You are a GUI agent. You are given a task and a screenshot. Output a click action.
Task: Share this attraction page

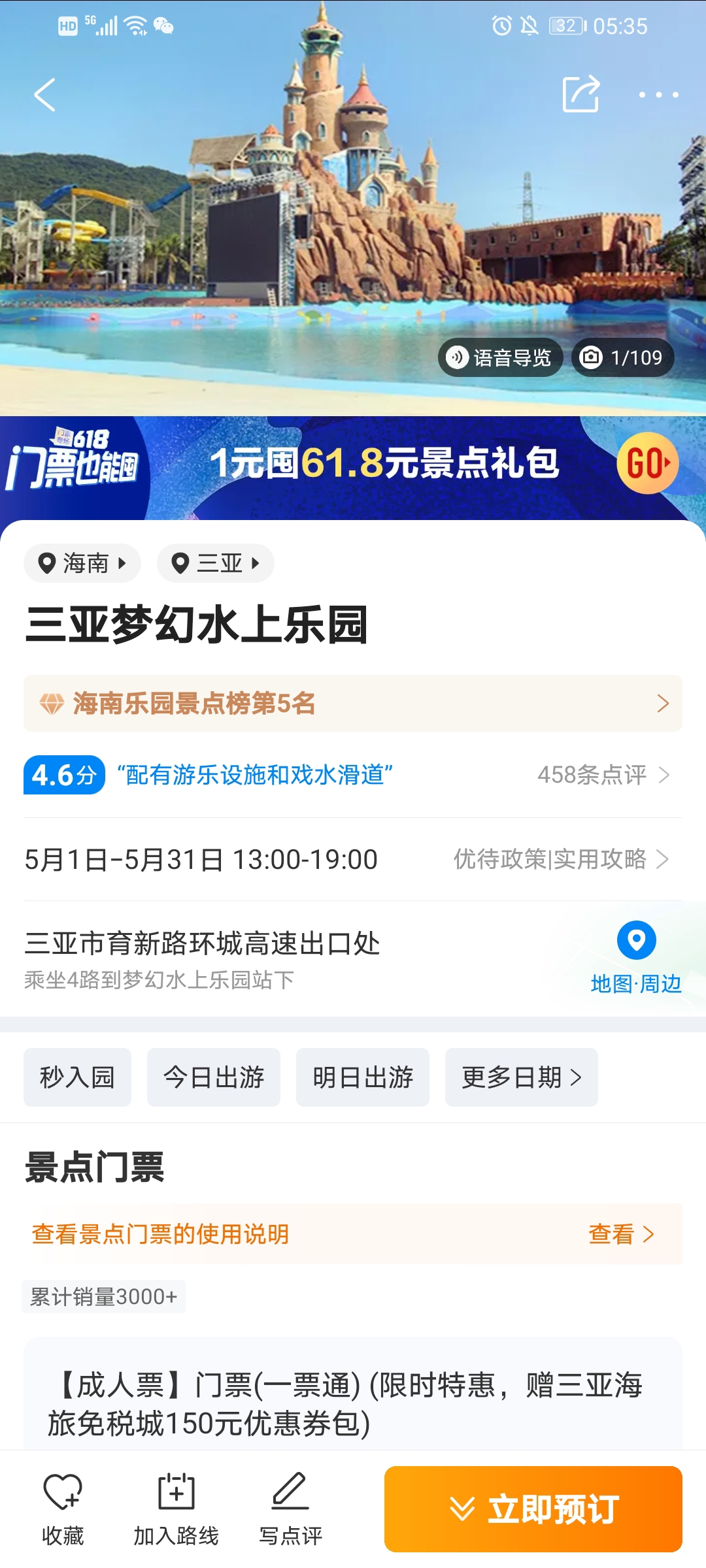(580, 94)
